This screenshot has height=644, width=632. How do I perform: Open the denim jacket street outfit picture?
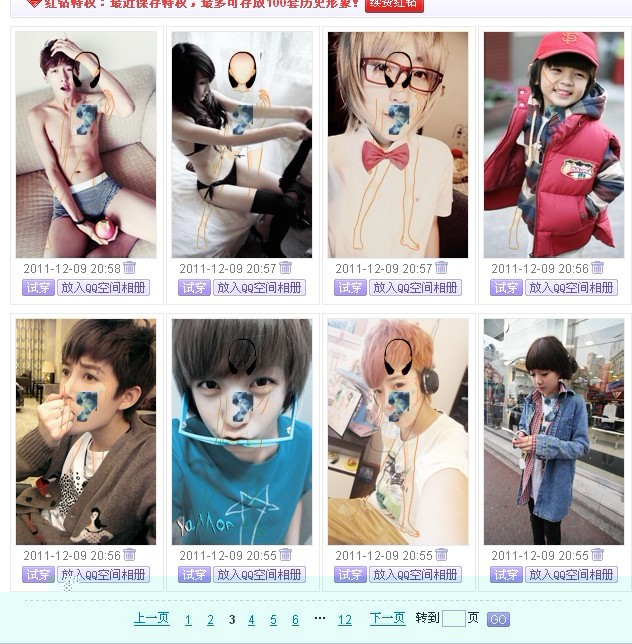[x=553, y=432]
